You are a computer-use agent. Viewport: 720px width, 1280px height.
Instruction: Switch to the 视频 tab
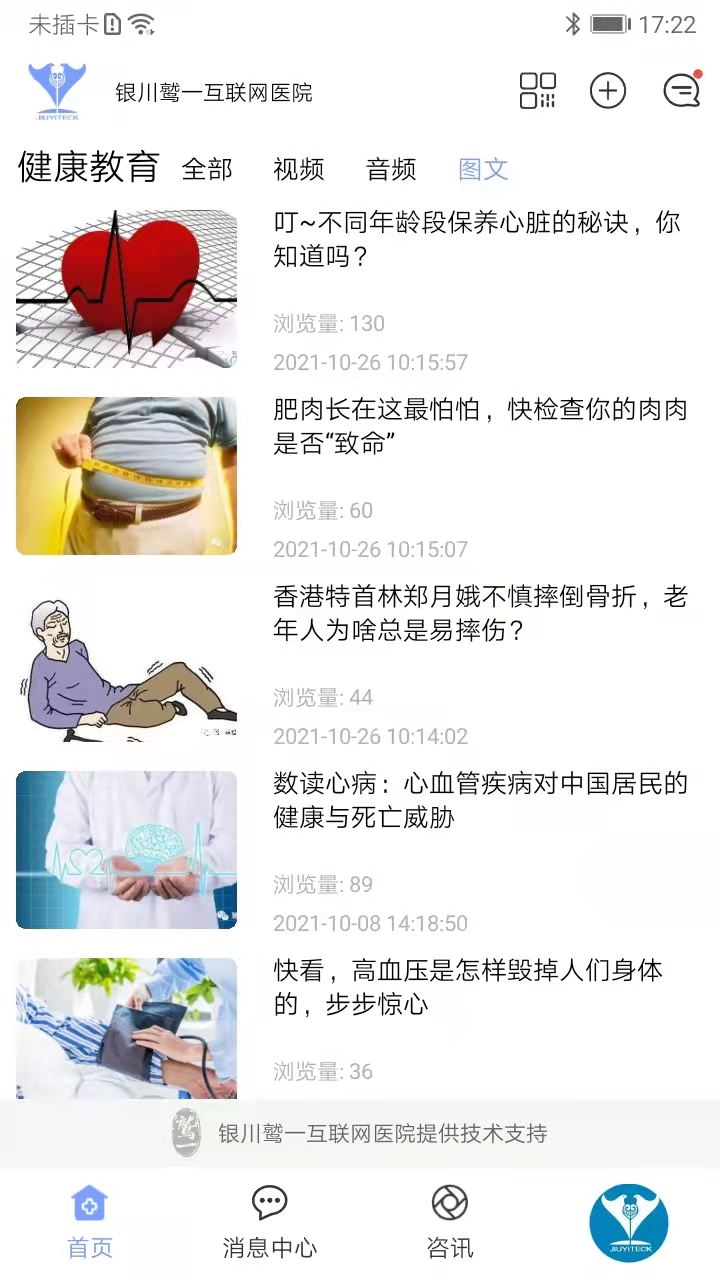pyautogui.click(x=297, y=170)
